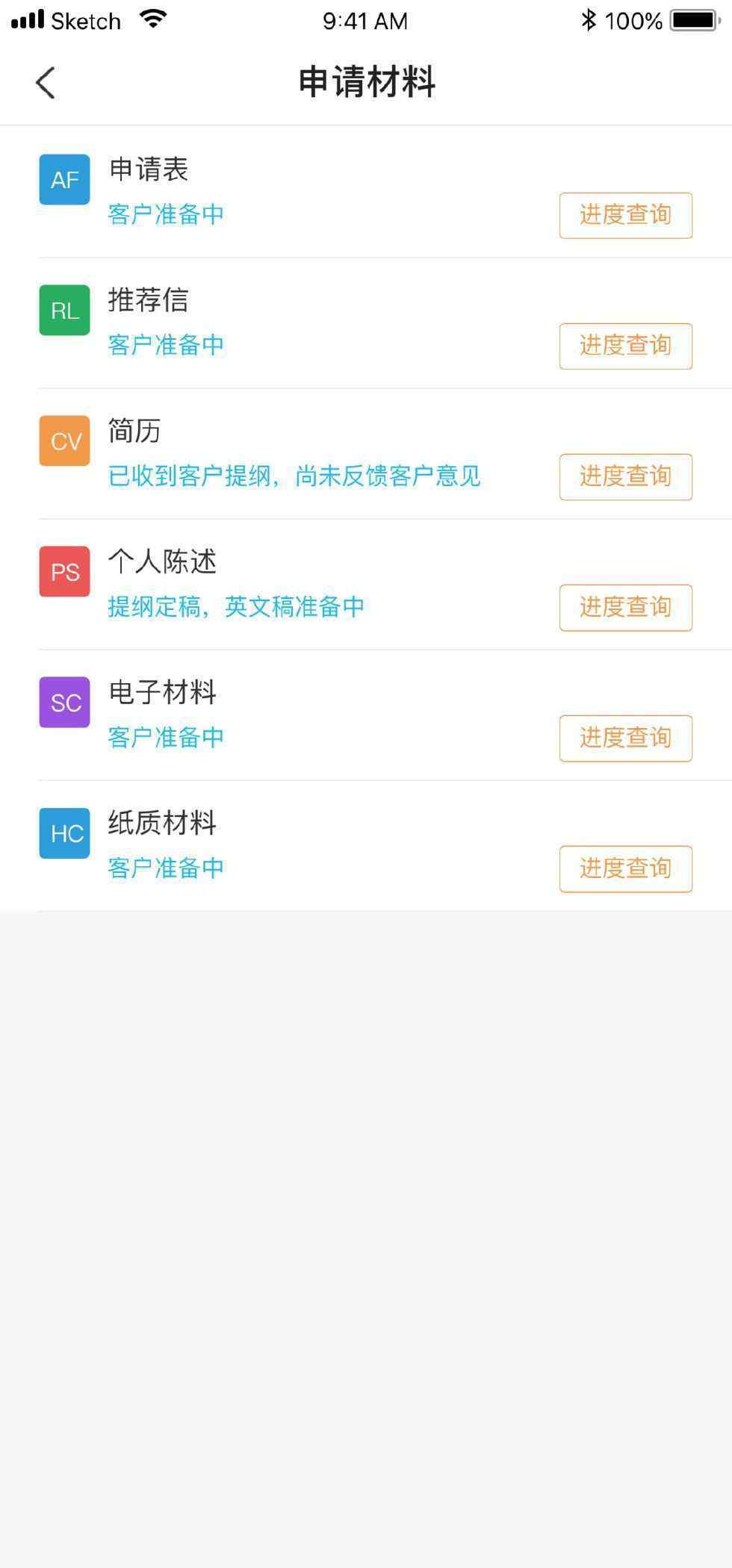Open the 个人陈述 (PS) row
732x1568 pixels.
click(x=366, y=584)
